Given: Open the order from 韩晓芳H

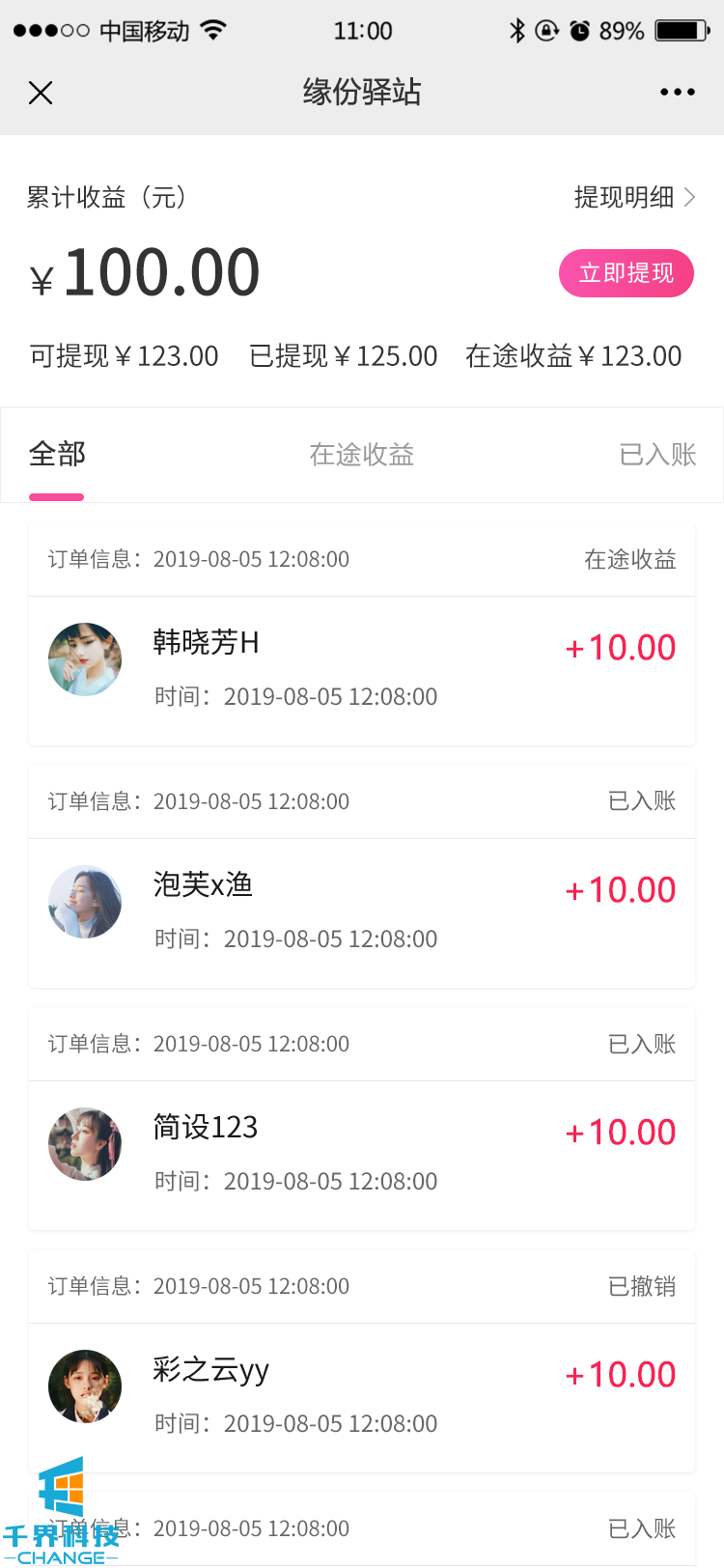Looking at the screenshot, I should pos(361,670).
